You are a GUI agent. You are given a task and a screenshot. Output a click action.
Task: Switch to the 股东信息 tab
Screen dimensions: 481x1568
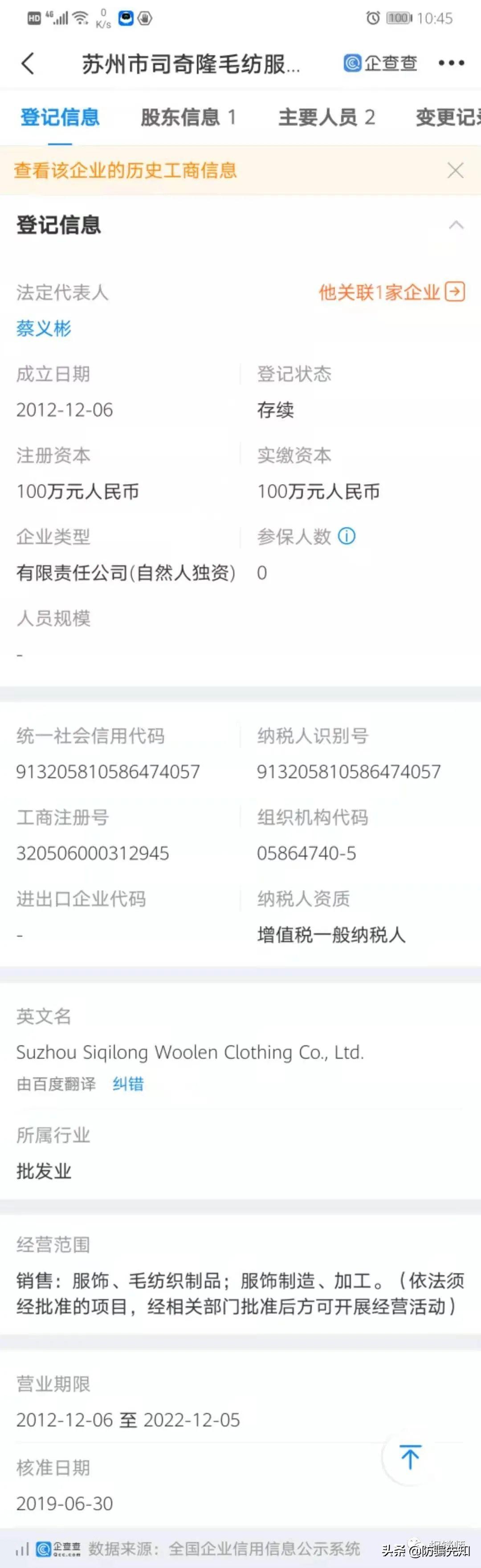point(188,118)
